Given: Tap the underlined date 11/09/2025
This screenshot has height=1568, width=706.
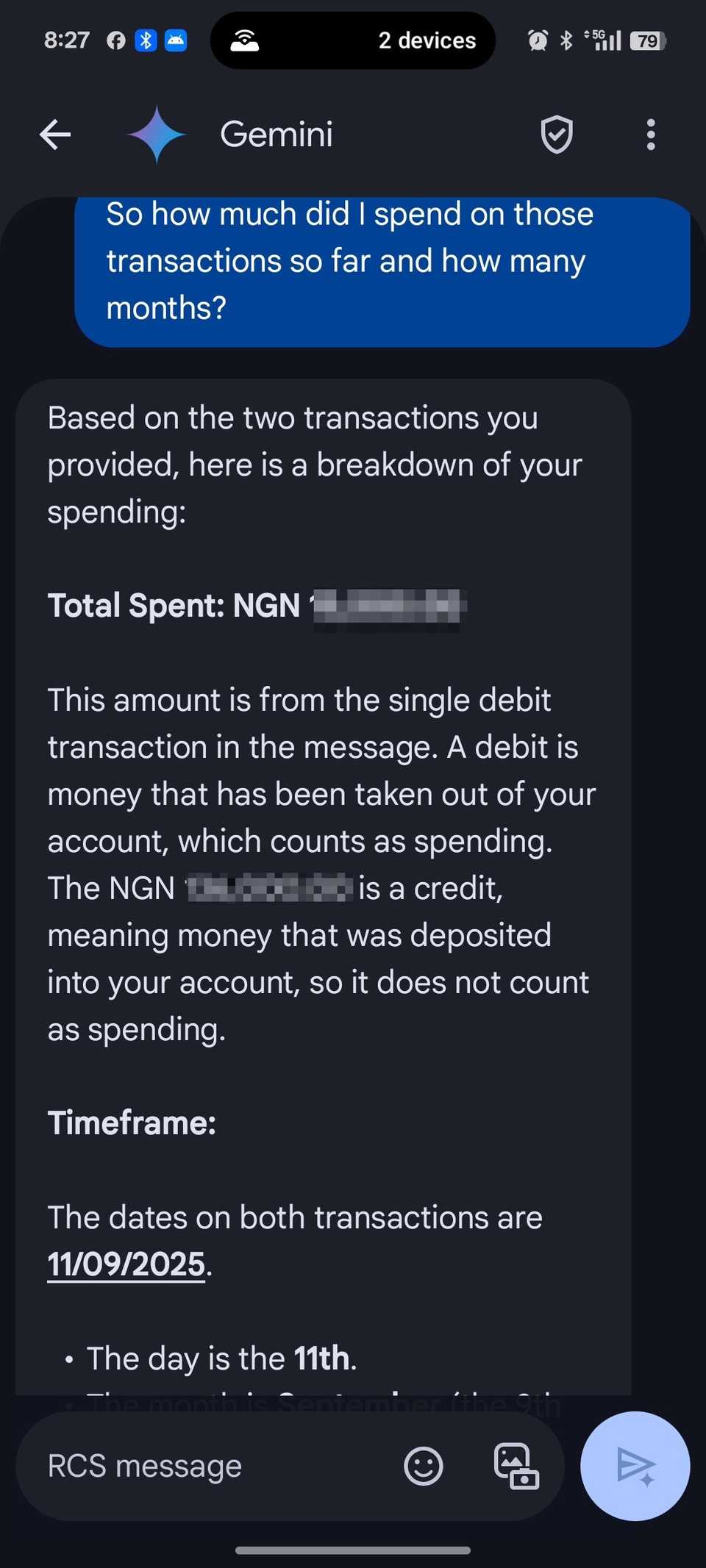Looking at the screenshot, I should point(126,1264).
